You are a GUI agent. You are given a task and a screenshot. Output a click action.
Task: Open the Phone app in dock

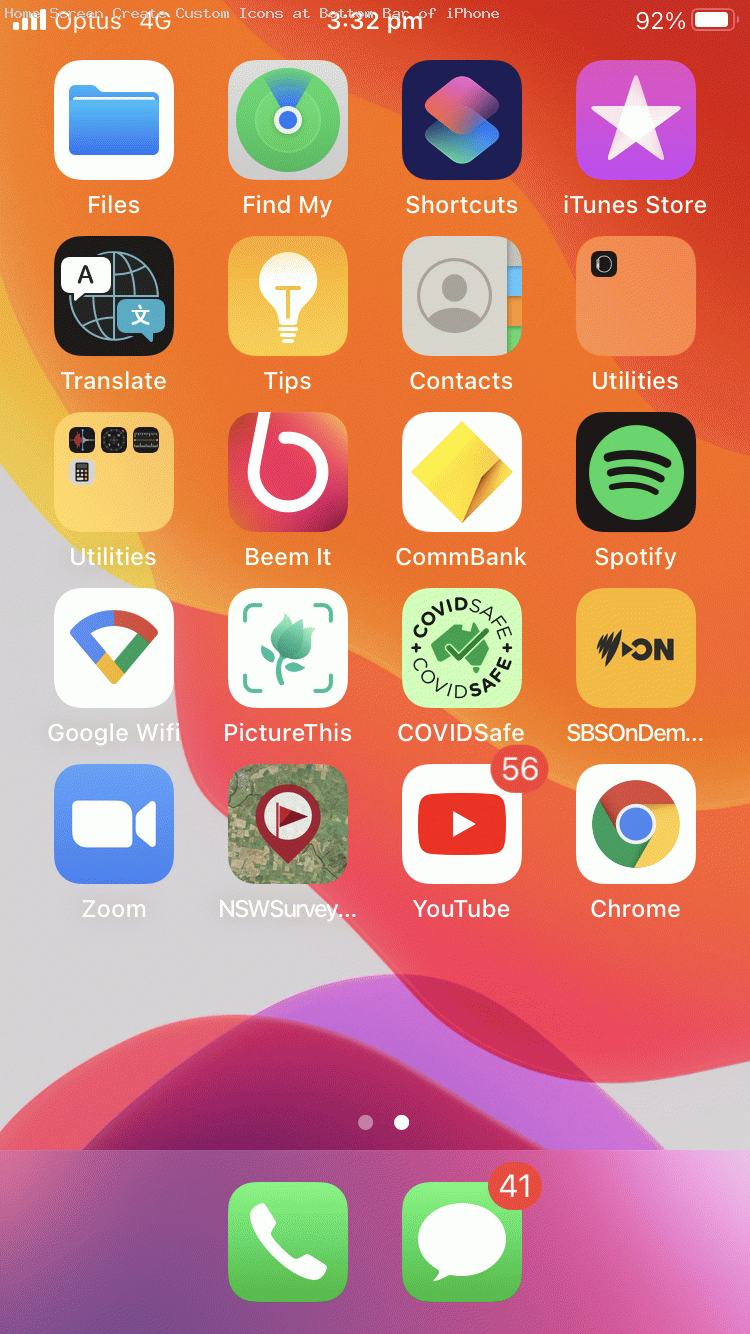point(288,1242)
